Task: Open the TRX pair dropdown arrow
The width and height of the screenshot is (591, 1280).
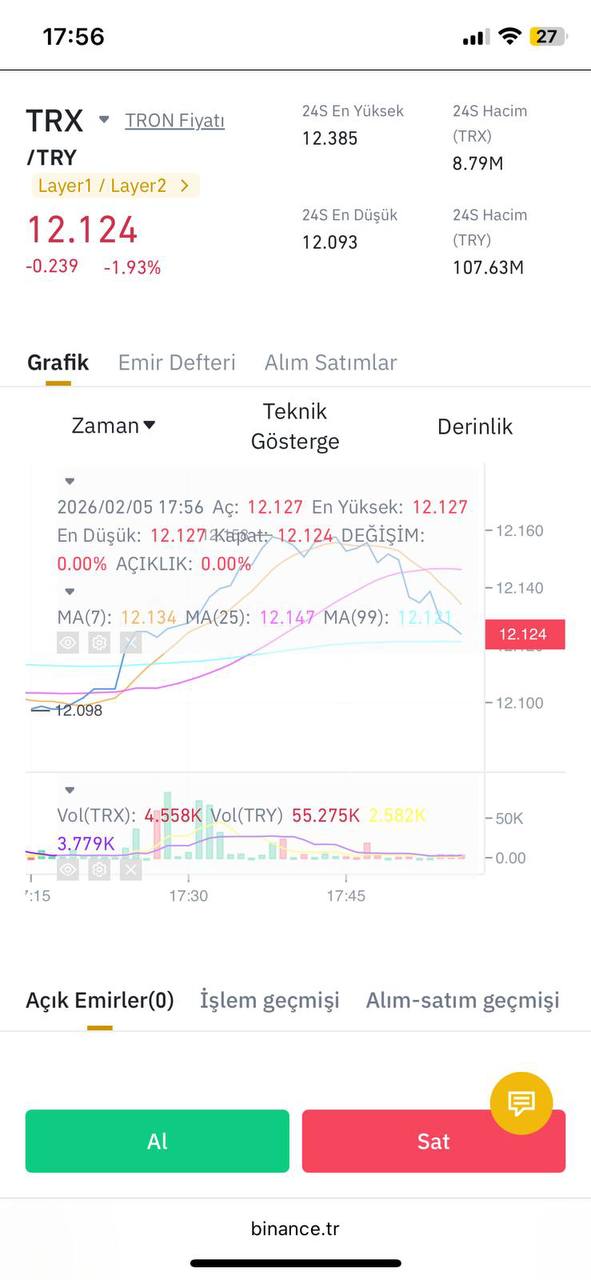Action: (104, 120)
